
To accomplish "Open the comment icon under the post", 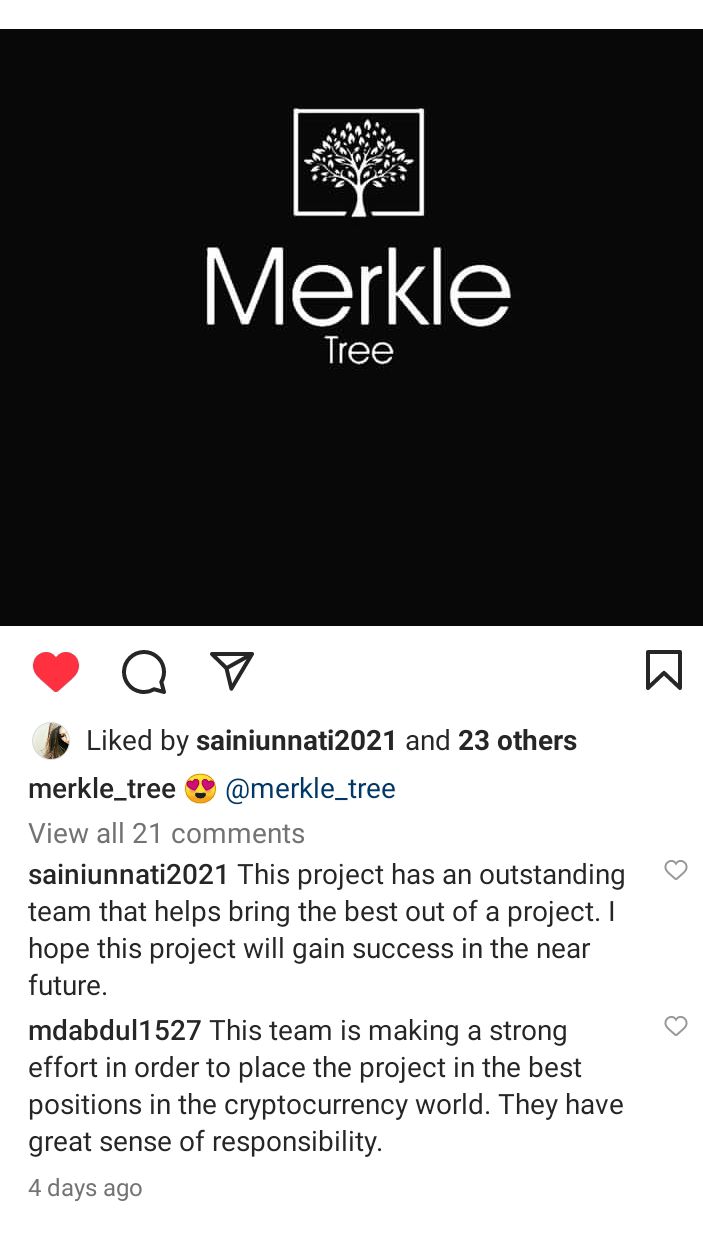I will (144, 671).
